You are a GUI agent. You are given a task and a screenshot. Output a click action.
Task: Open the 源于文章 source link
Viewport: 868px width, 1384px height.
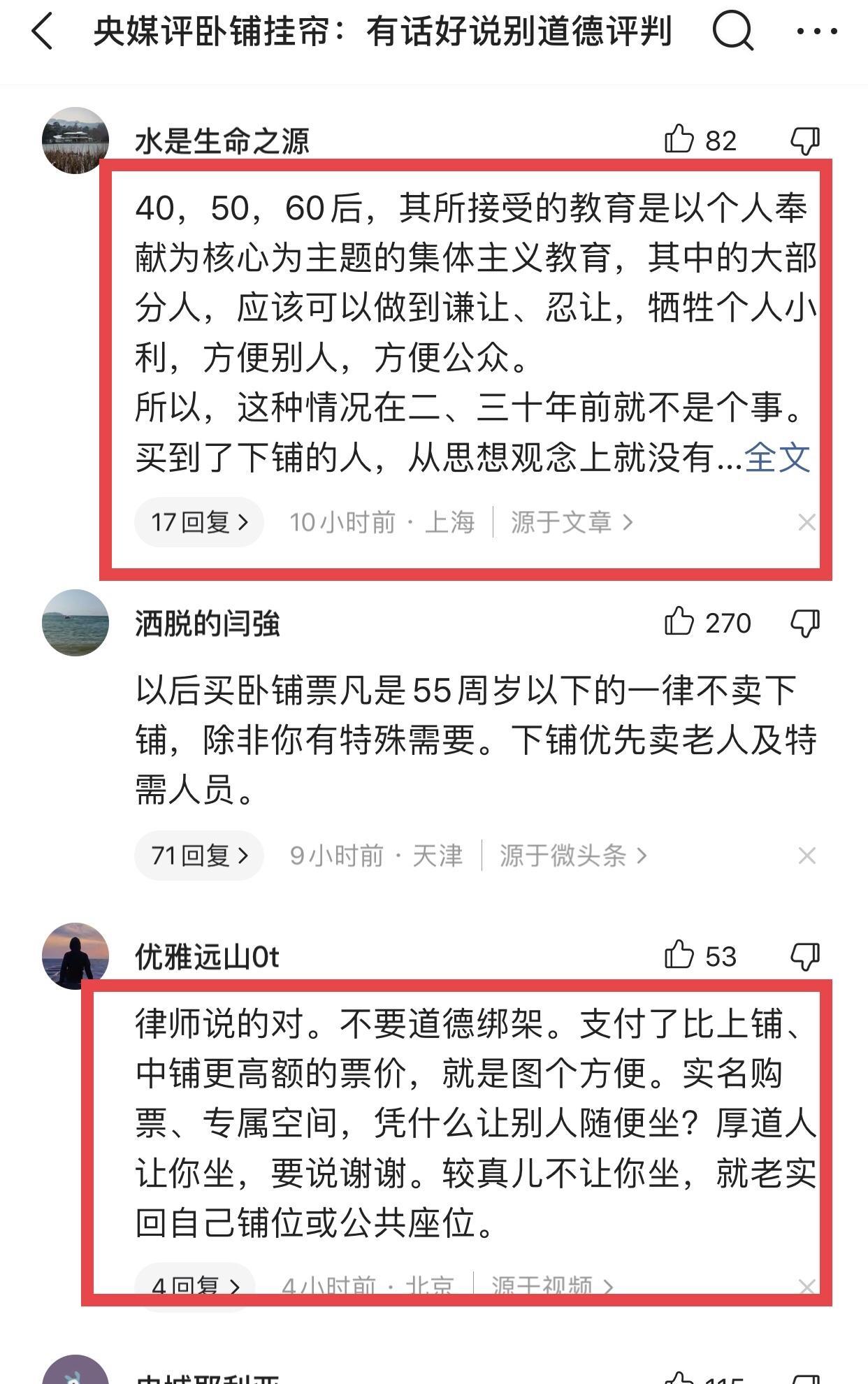pyautogui.click(x=571, y=522)
